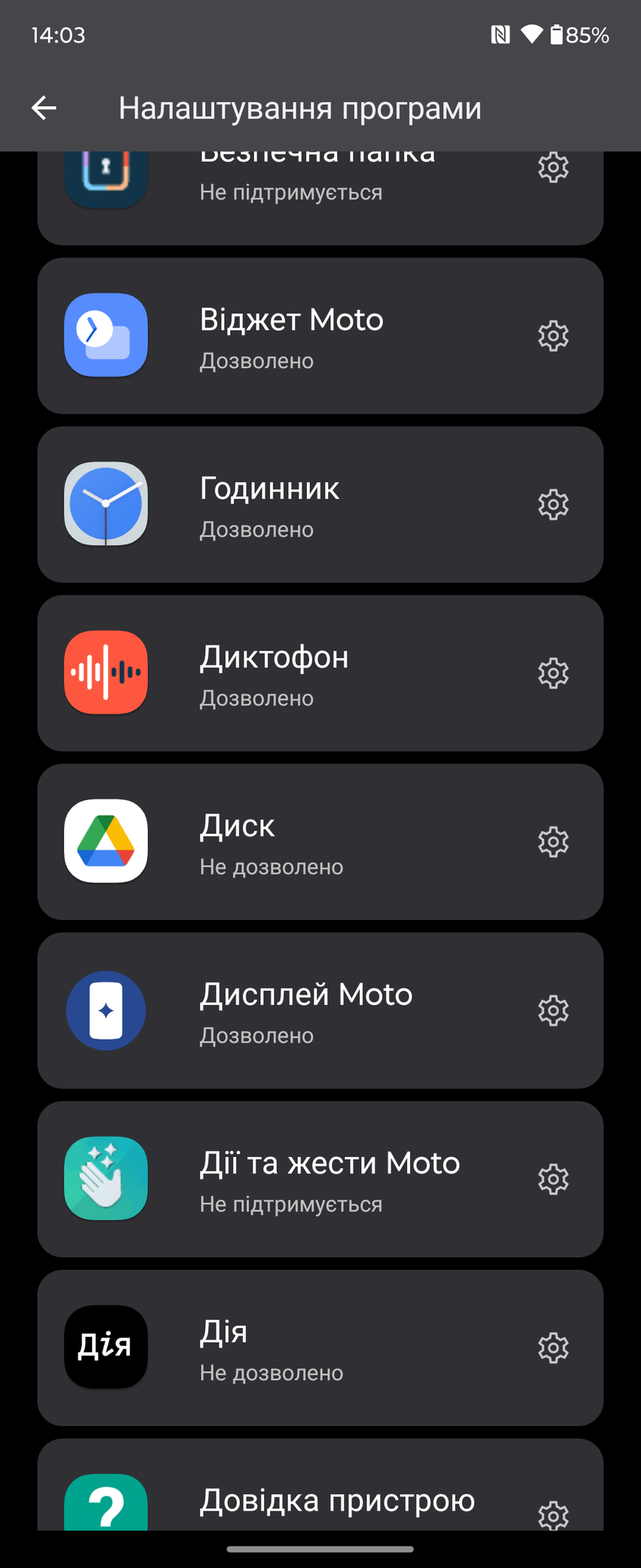Open the settings gear for Дія
Viewport: 641px width, 1568px height.
click(x=553, y=1348)
